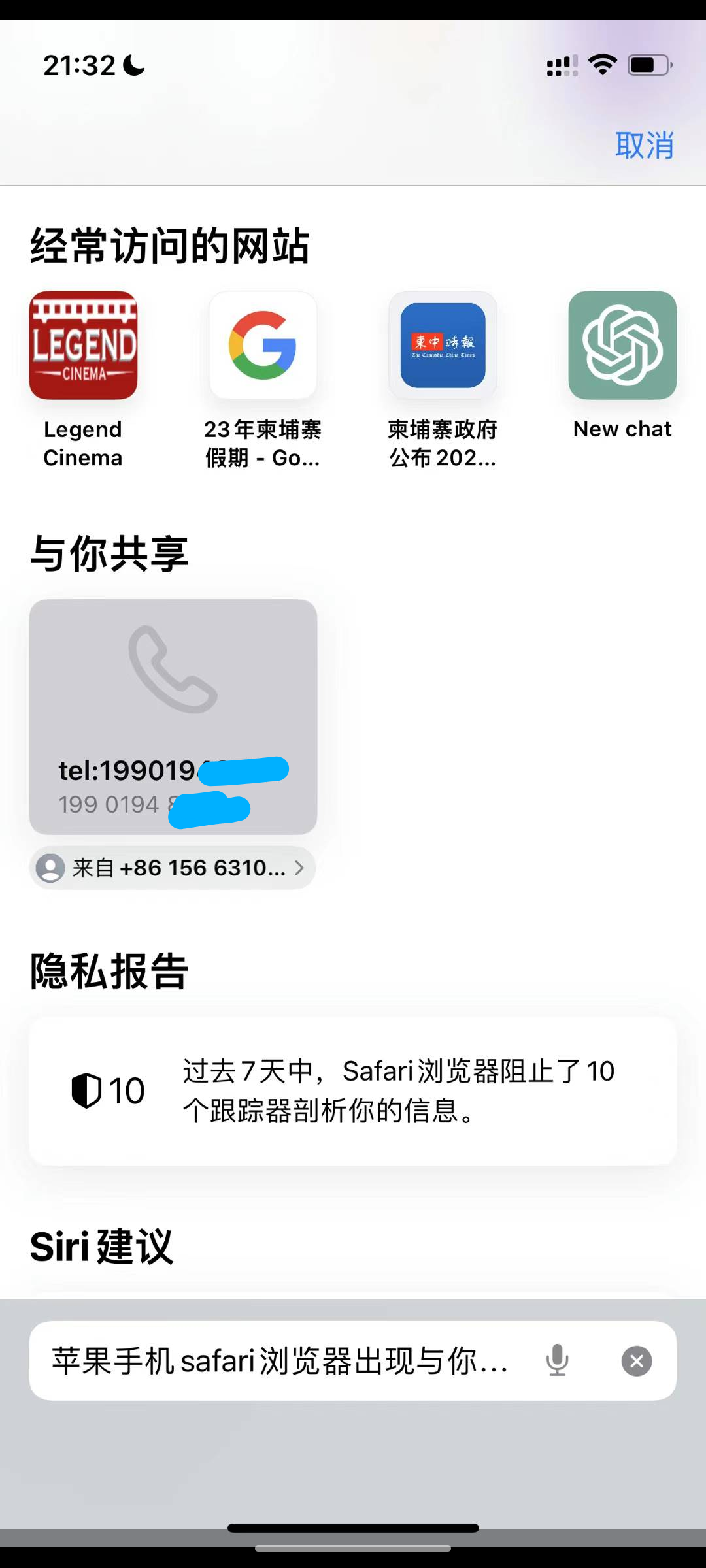
Task: Tap the address bar text field
Action: pos(281,1361)
